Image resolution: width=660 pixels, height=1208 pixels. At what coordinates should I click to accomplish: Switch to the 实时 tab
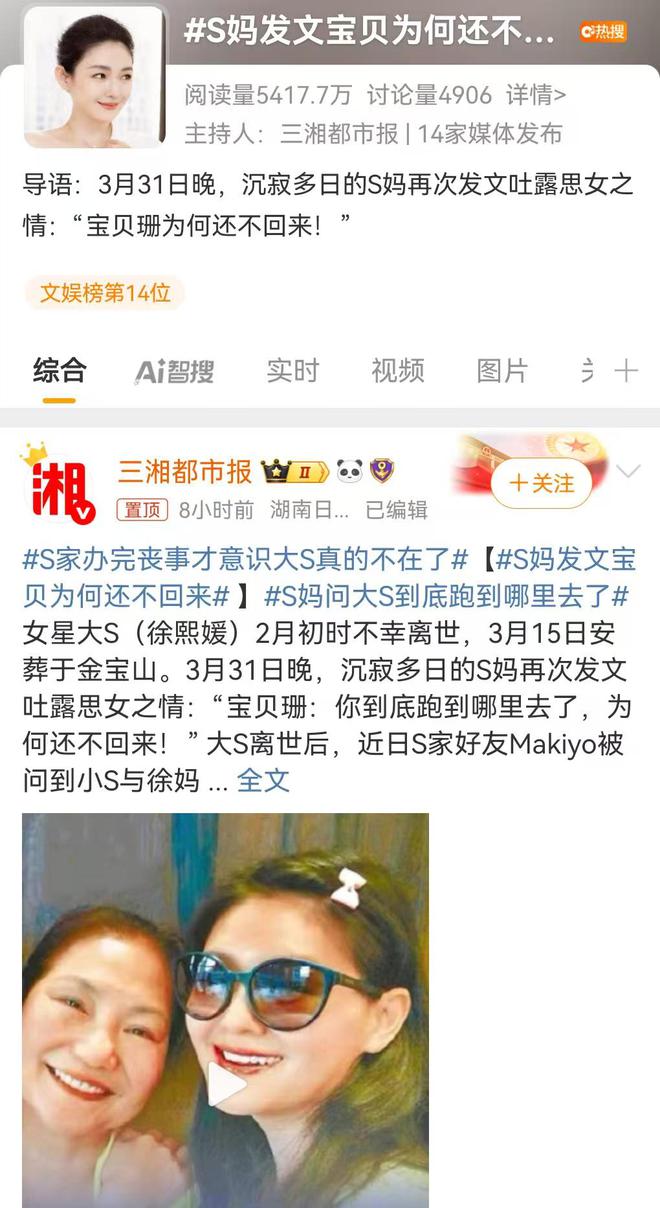(x=292, y=371)
